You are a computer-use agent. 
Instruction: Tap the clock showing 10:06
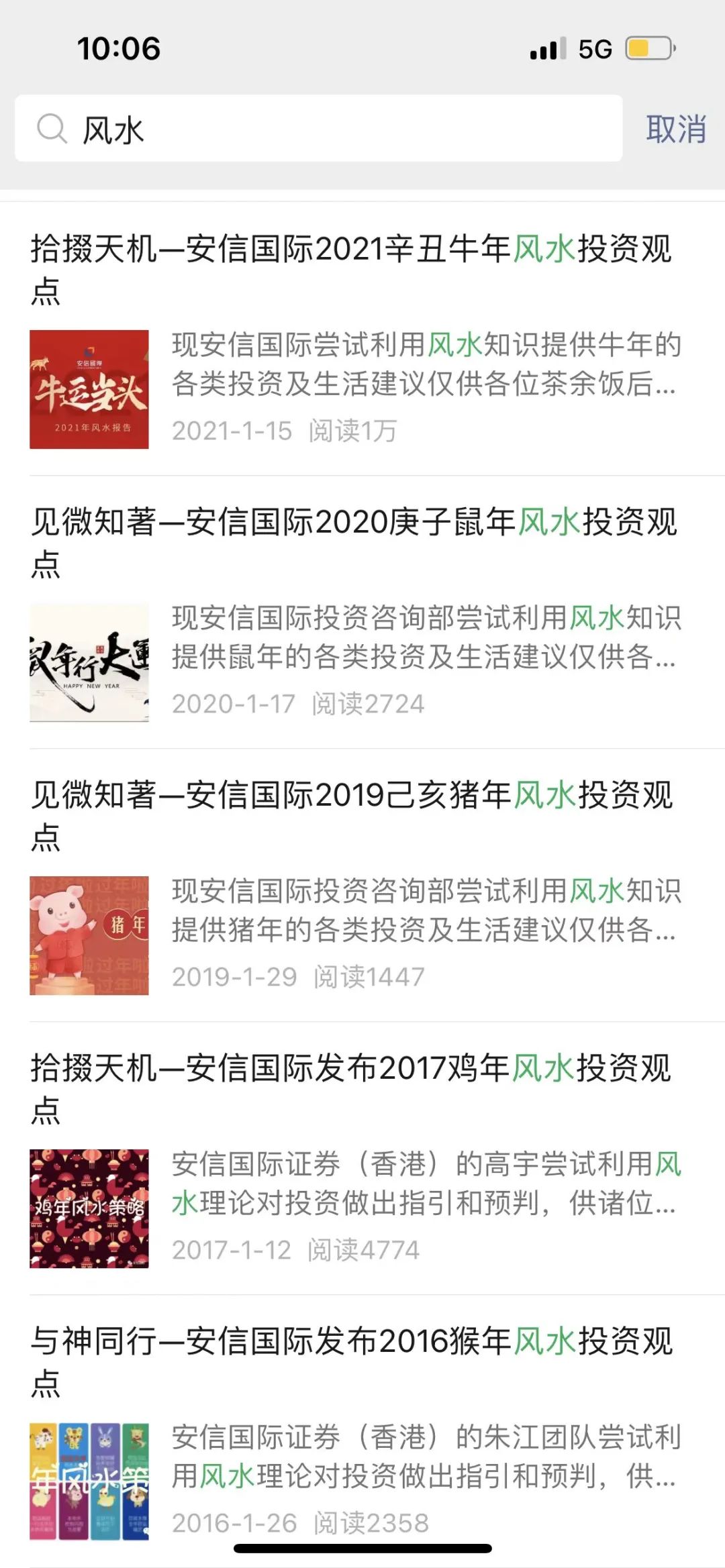(117, 48)
